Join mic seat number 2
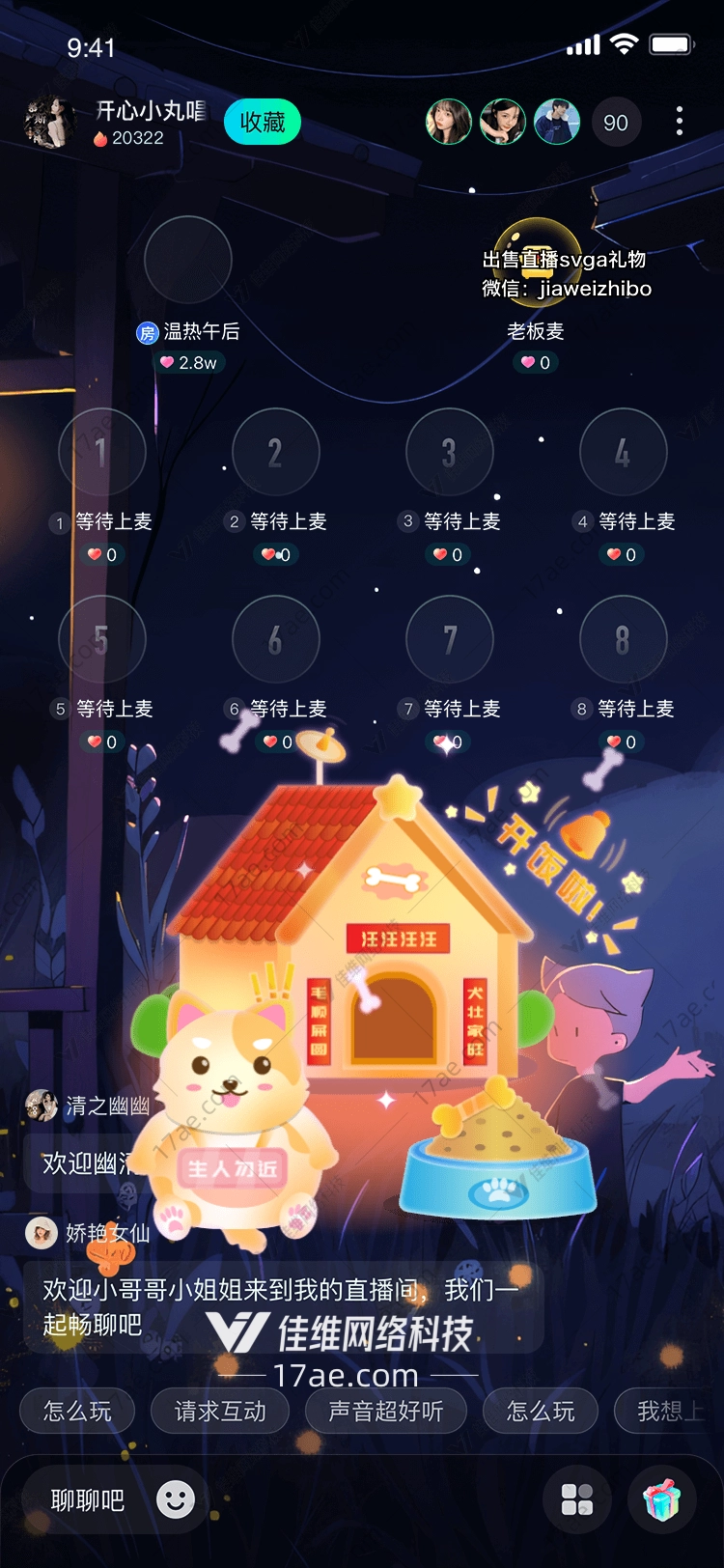The width and height of the screenshot is (724, 1568). click(x=275, y=452)
